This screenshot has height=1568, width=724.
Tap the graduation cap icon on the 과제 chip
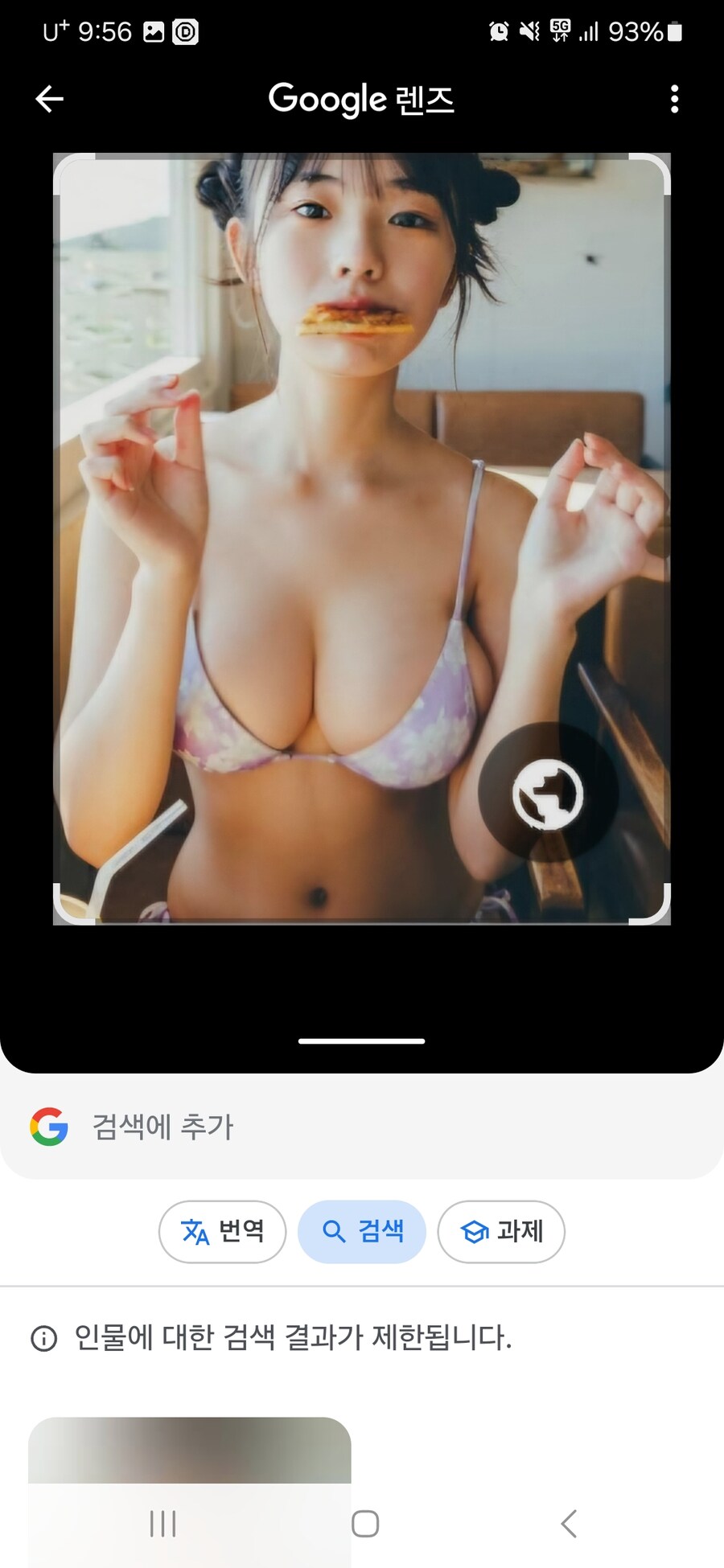[474, 1231]
